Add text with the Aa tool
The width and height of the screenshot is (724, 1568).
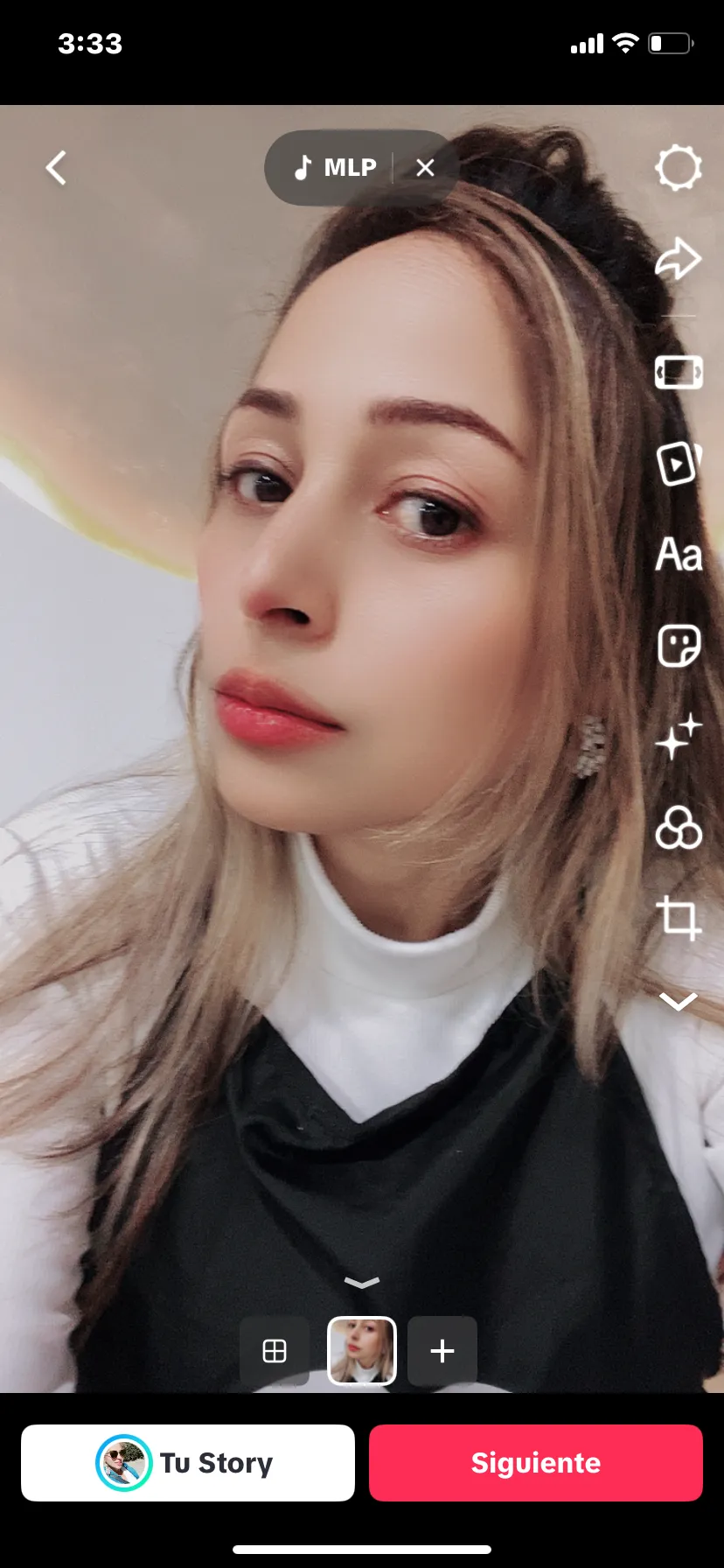click(679, 555)
